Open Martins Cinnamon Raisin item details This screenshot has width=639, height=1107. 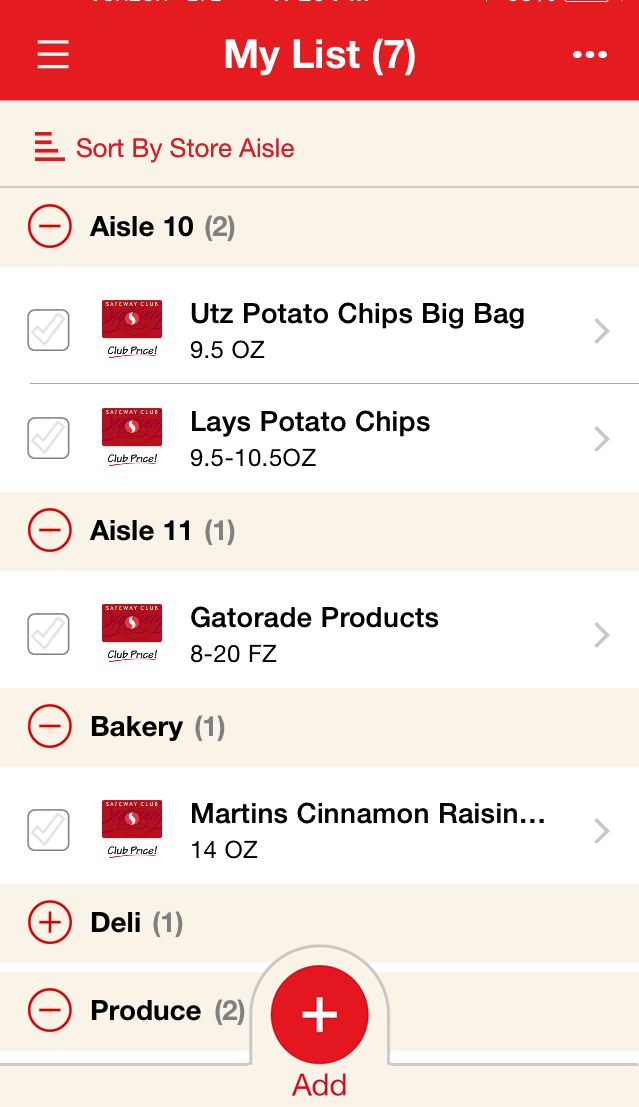[x=601, y=831]
